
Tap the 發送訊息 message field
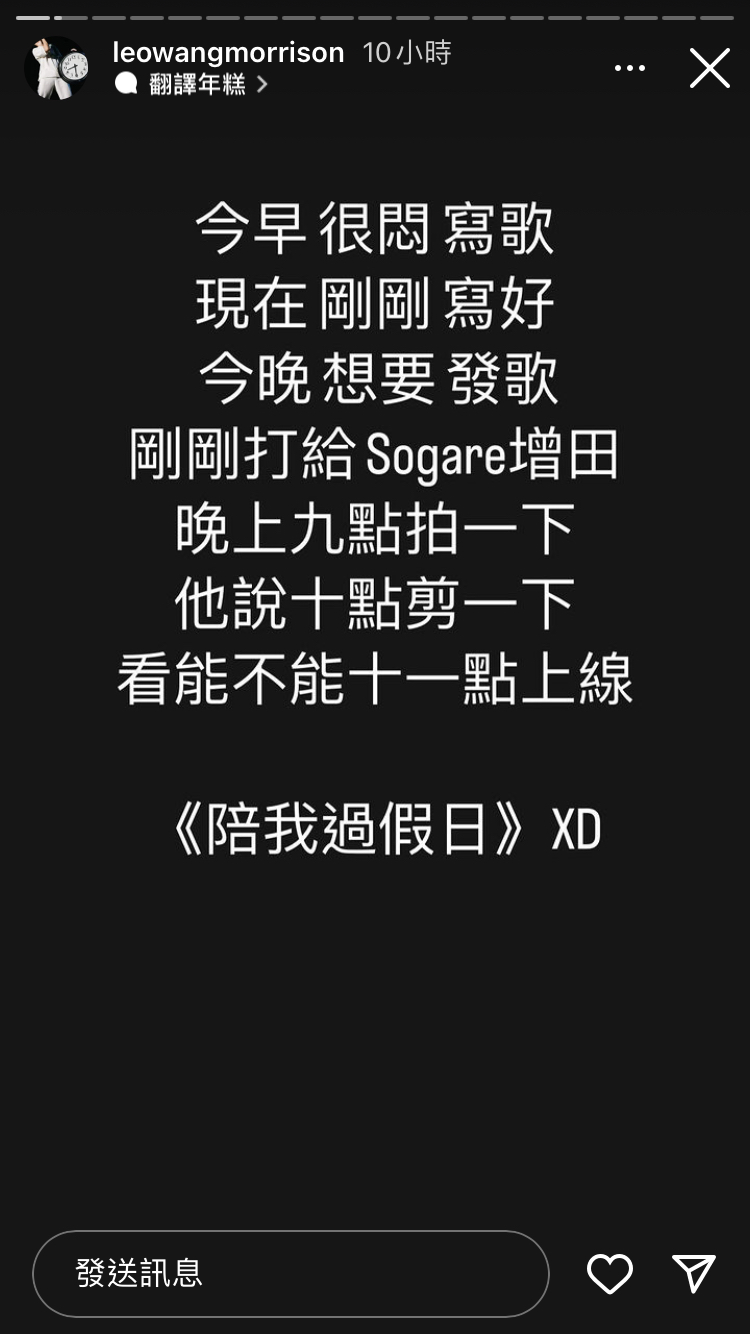291,1273
